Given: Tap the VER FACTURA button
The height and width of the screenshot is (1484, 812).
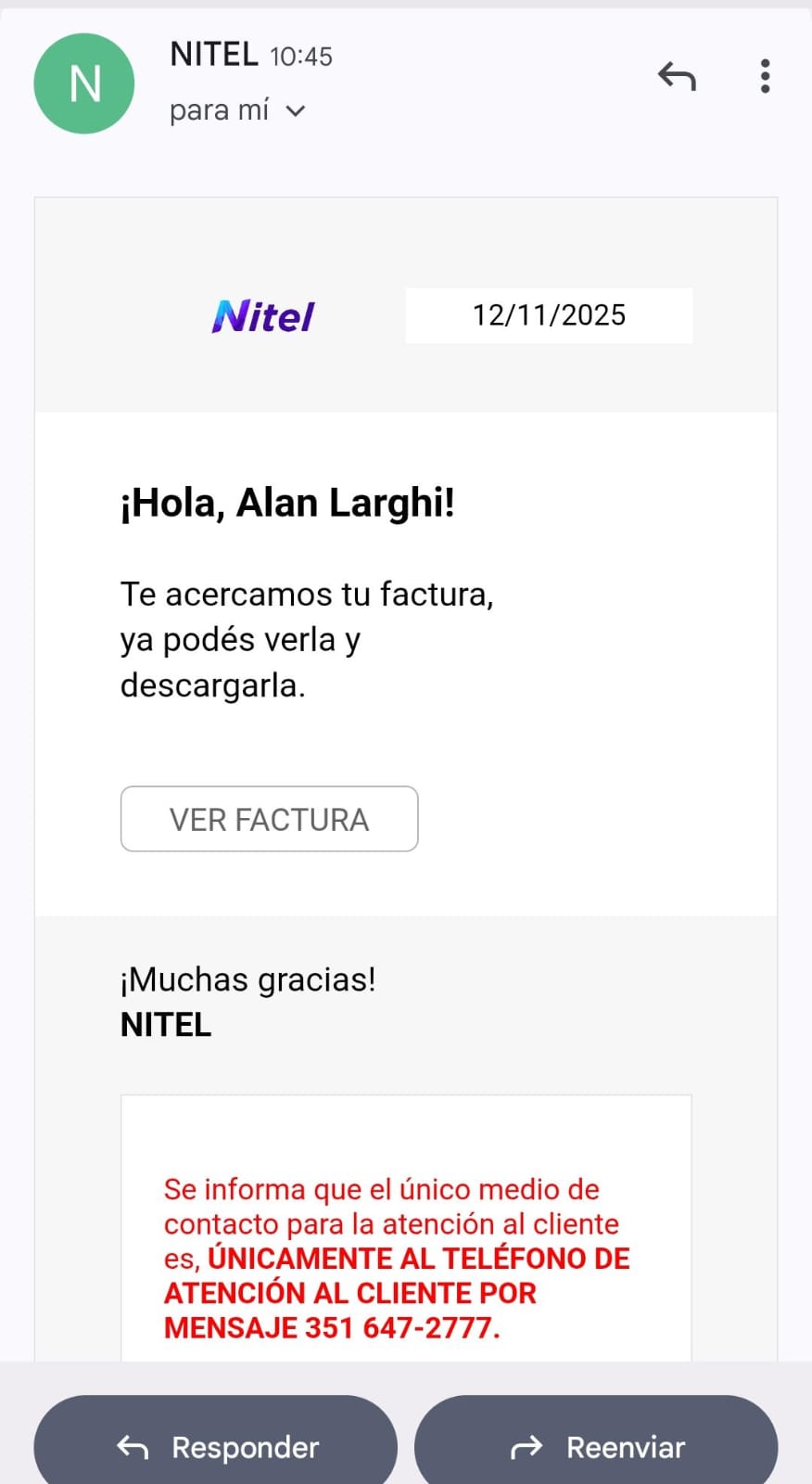Looking at the screenshot, I should [x=269, y=819].
